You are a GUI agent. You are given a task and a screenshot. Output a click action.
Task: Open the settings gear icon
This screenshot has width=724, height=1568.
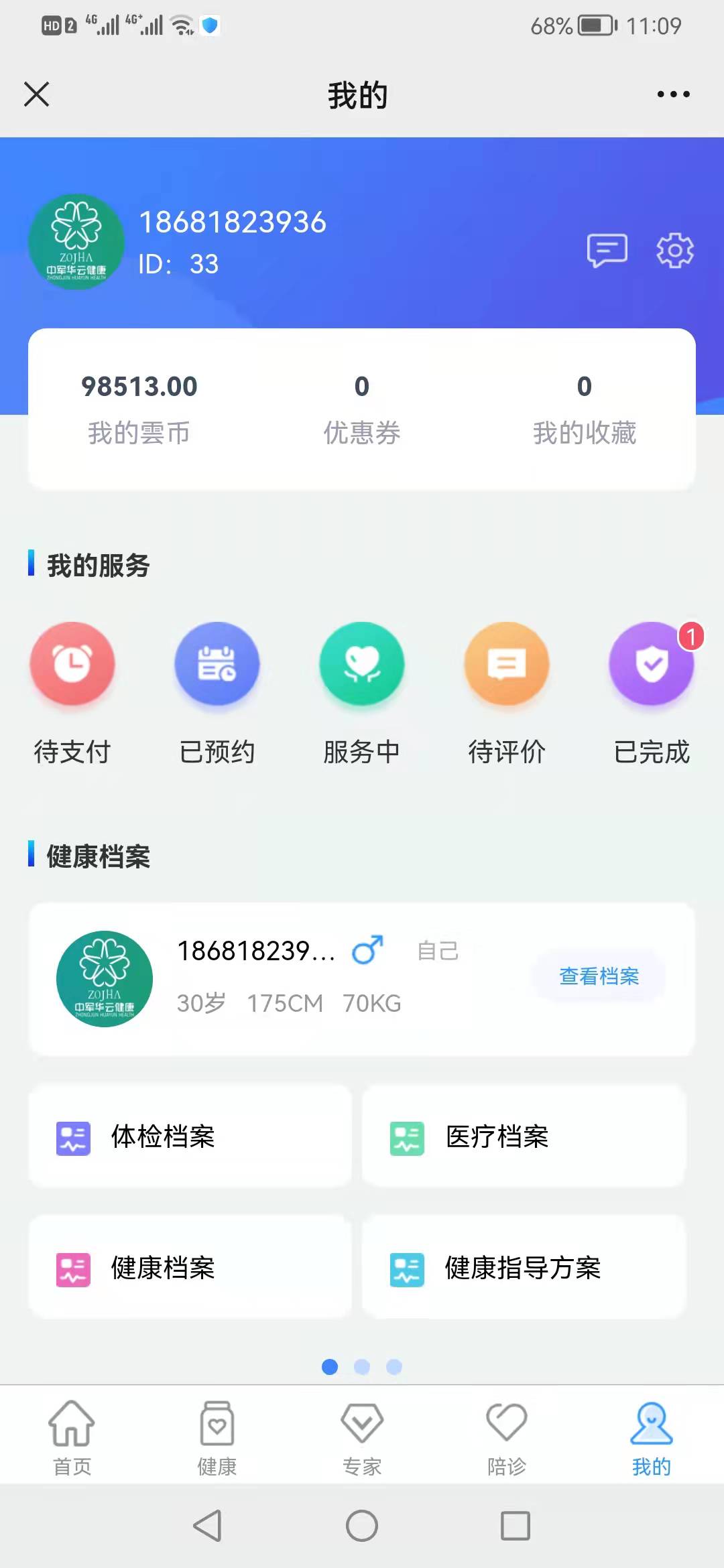tap(674, 251)
